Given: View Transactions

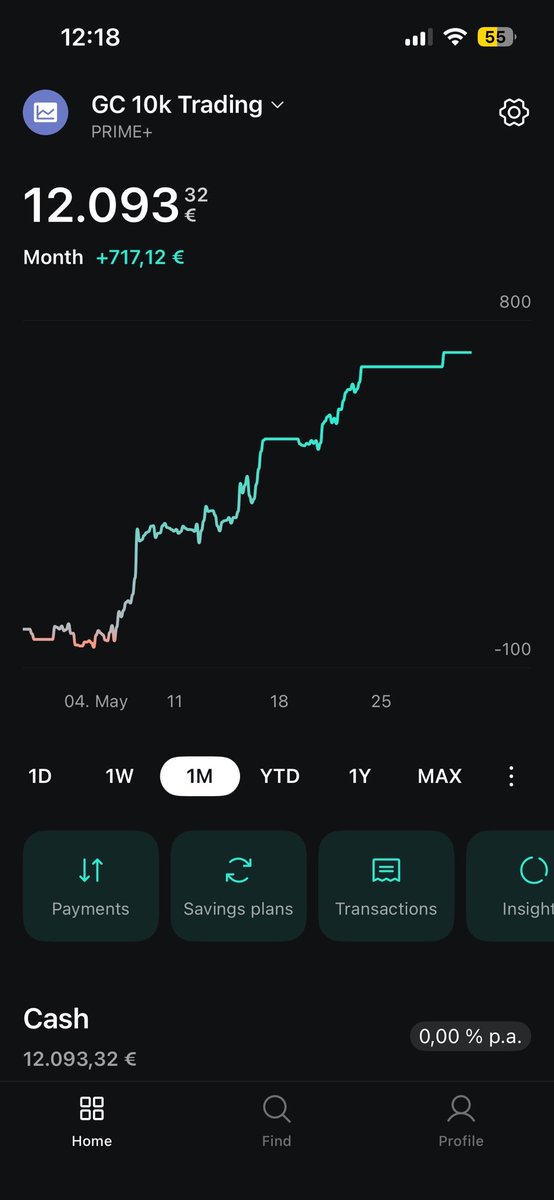Looking at the screenshot, I should [386, 886].
